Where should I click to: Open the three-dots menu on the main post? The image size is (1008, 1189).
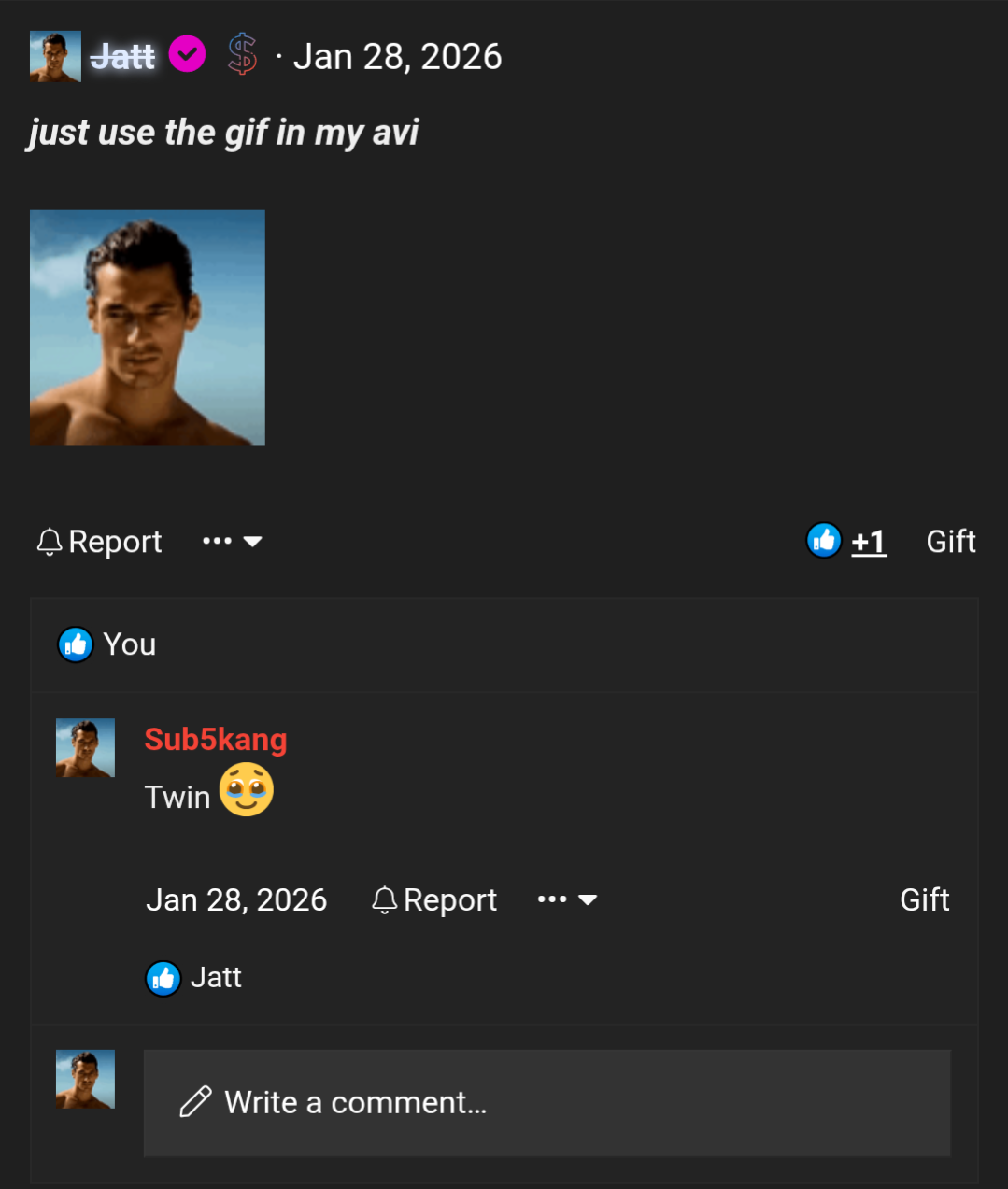pos(217,541)
